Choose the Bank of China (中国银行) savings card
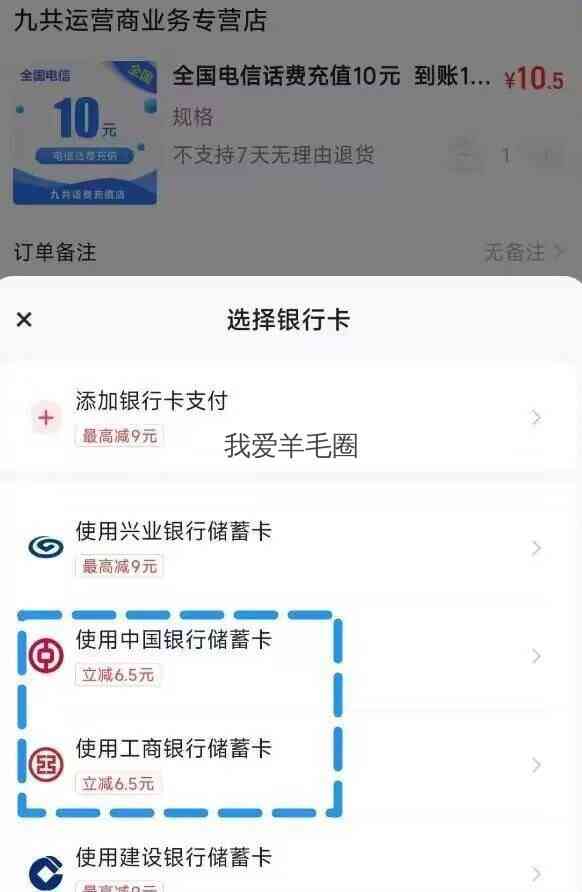This screenshot has width=582, height=892. pyautogui.click(x=291, y=656)
